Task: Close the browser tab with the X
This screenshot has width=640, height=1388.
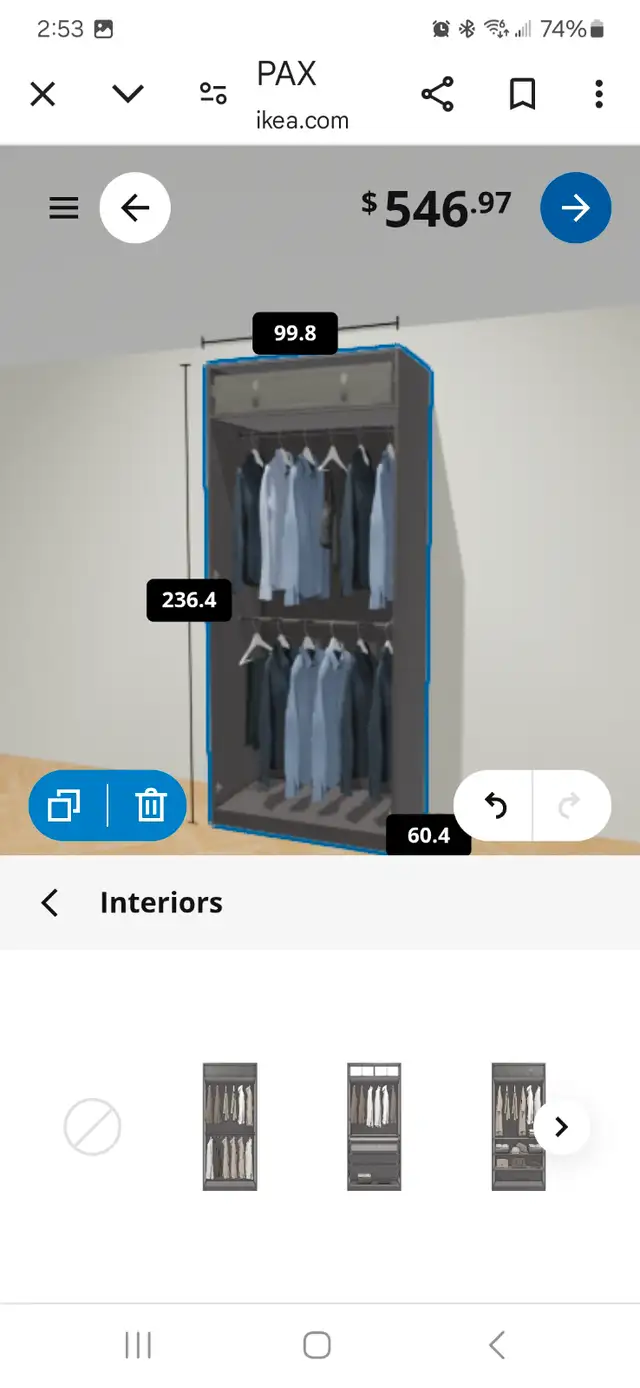Action: coord(42,95)
